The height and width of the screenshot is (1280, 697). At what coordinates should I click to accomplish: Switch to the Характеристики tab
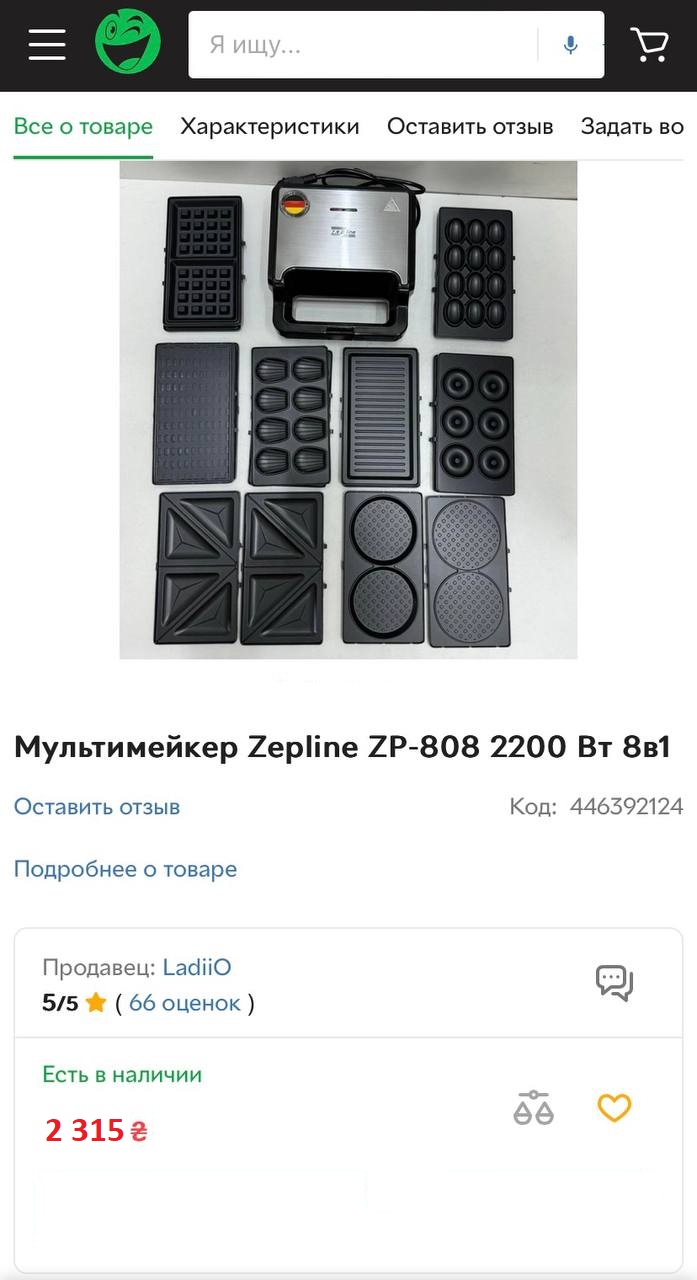[x=269, y=127]
